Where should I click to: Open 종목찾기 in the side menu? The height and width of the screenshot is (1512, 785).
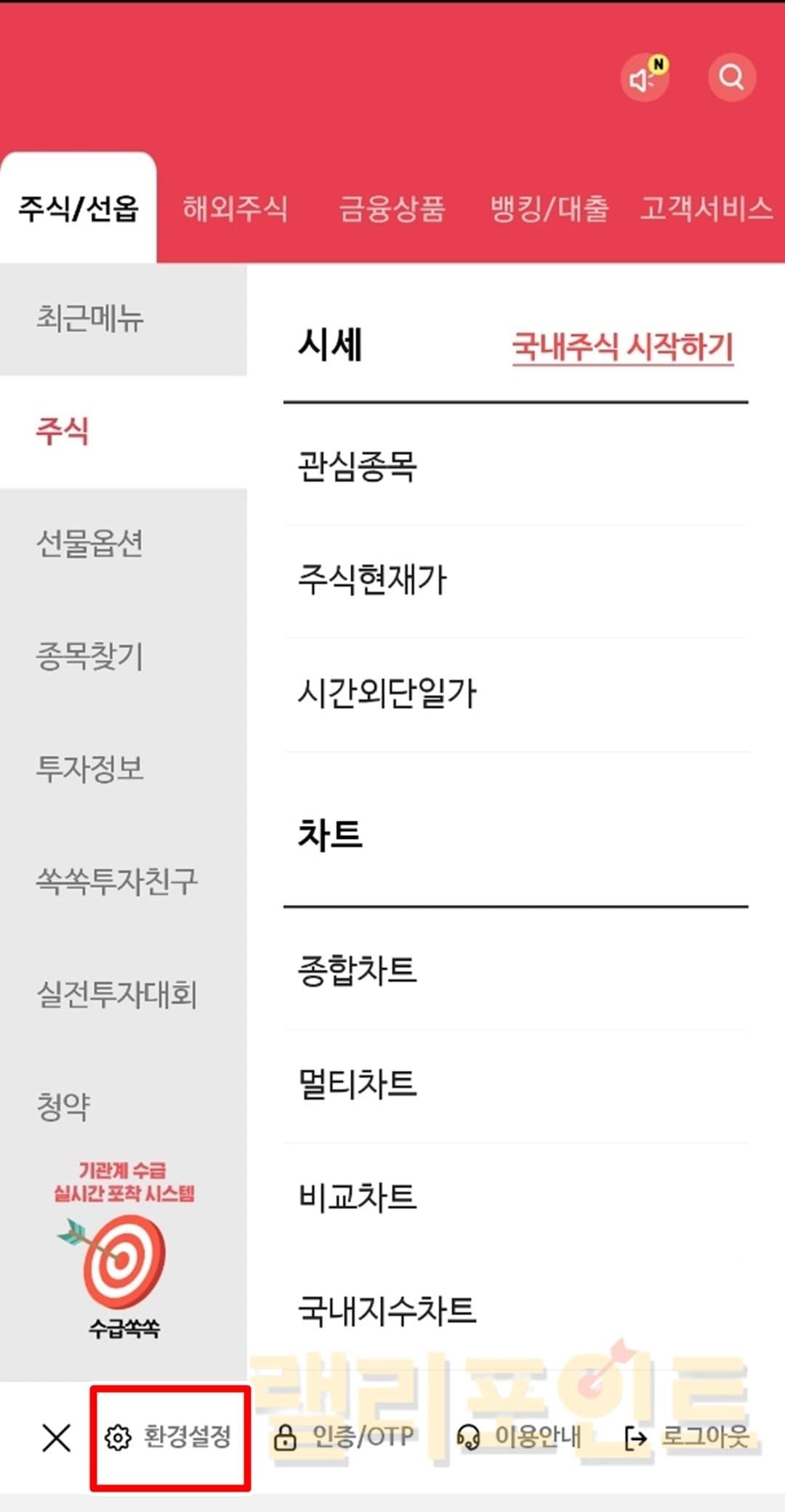[x=90, y=656]
